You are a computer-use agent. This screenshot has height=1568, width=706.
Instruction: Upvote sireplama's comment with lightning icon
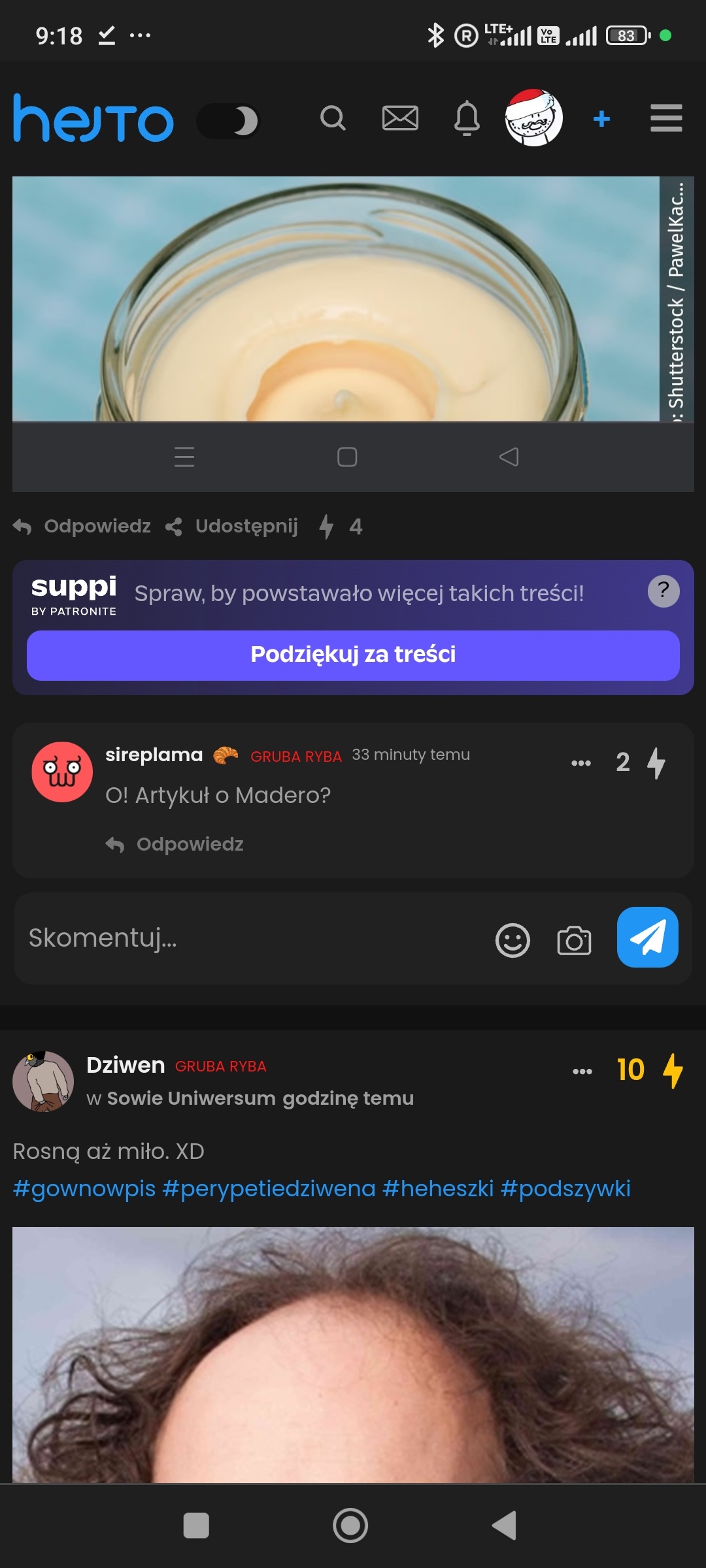(x=656, y=763)
